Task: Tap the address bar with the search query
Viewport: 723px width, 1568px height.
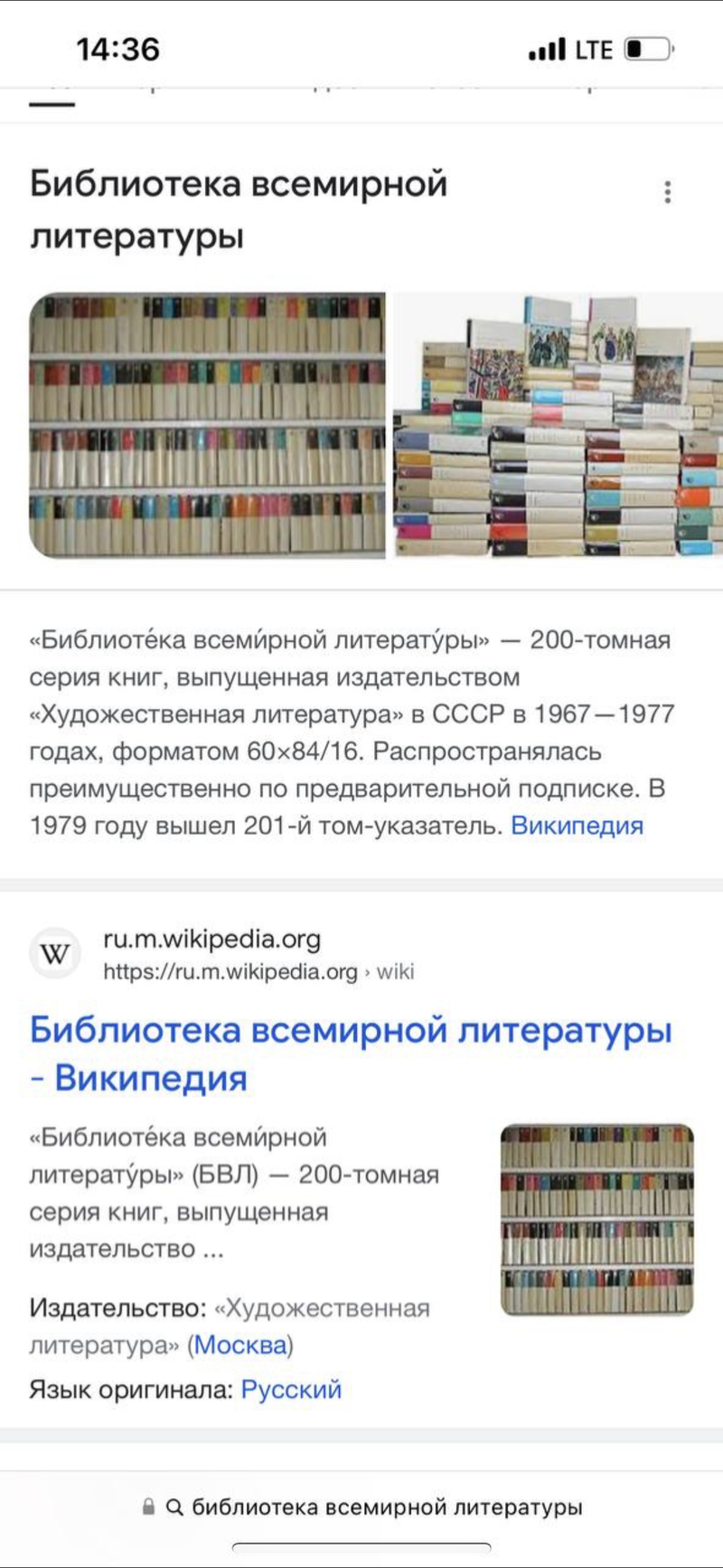Action: [x=361, y=1507]
